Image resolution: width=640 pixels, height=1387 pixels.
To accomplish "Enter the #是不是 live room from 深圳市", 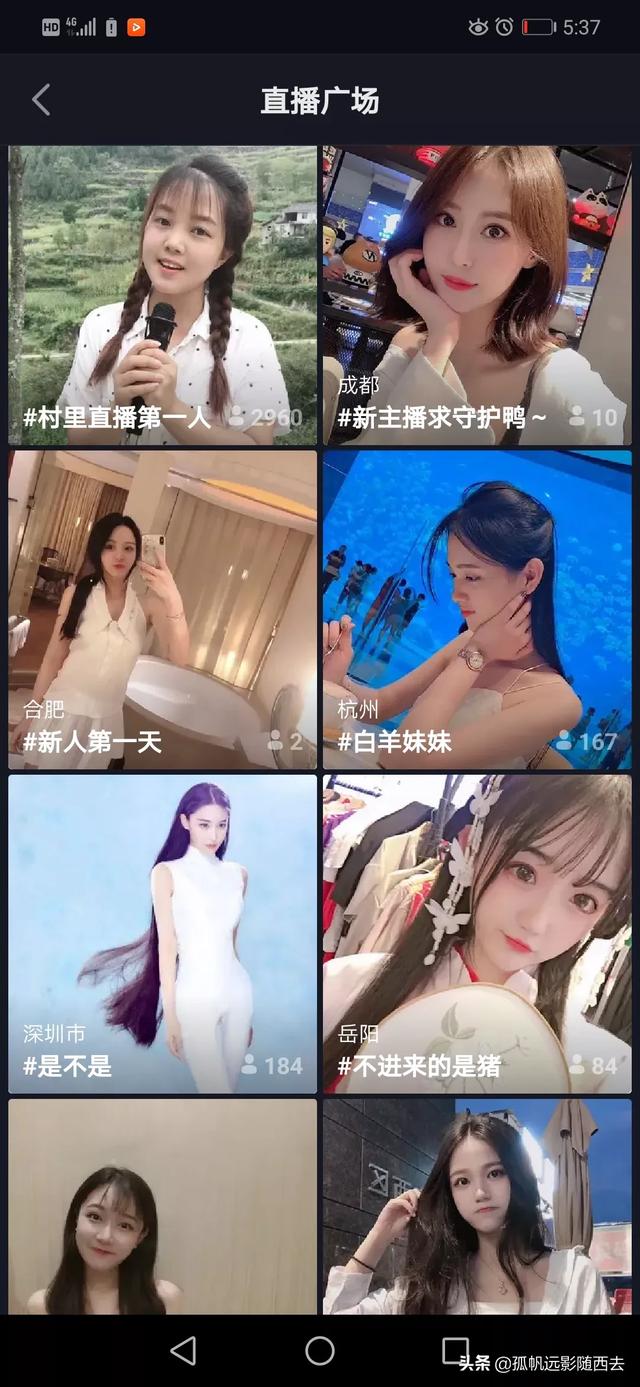I will [x=162, y=934].
